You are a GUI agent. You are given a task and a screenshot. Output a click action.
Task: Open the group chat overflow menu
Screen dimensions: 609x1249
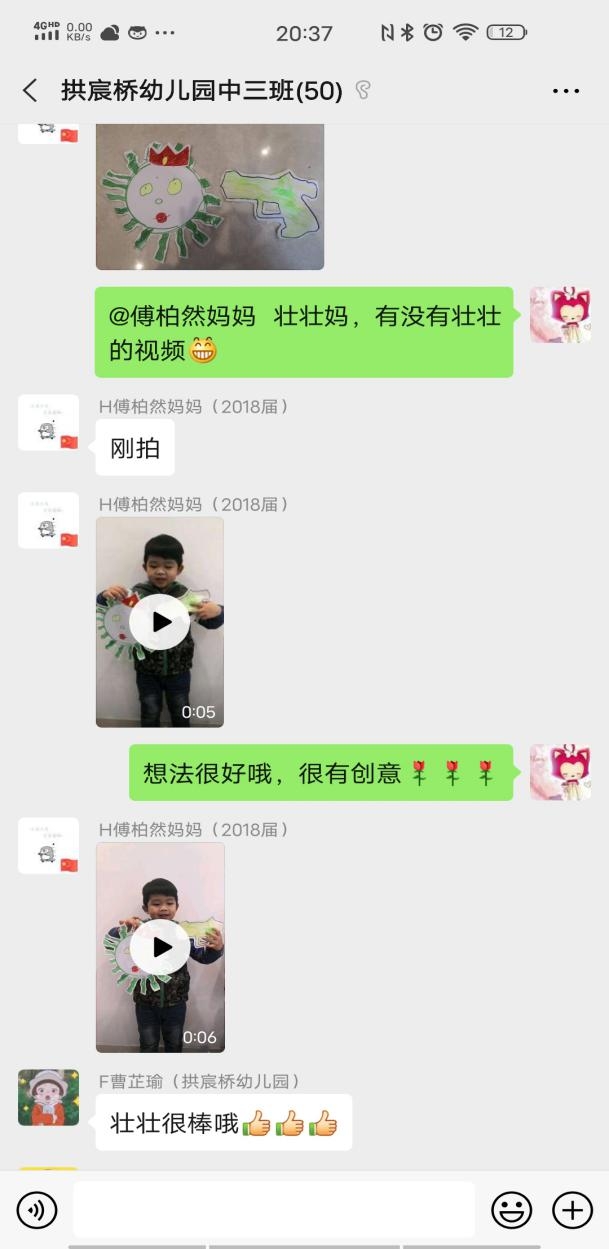coord(566,91)
